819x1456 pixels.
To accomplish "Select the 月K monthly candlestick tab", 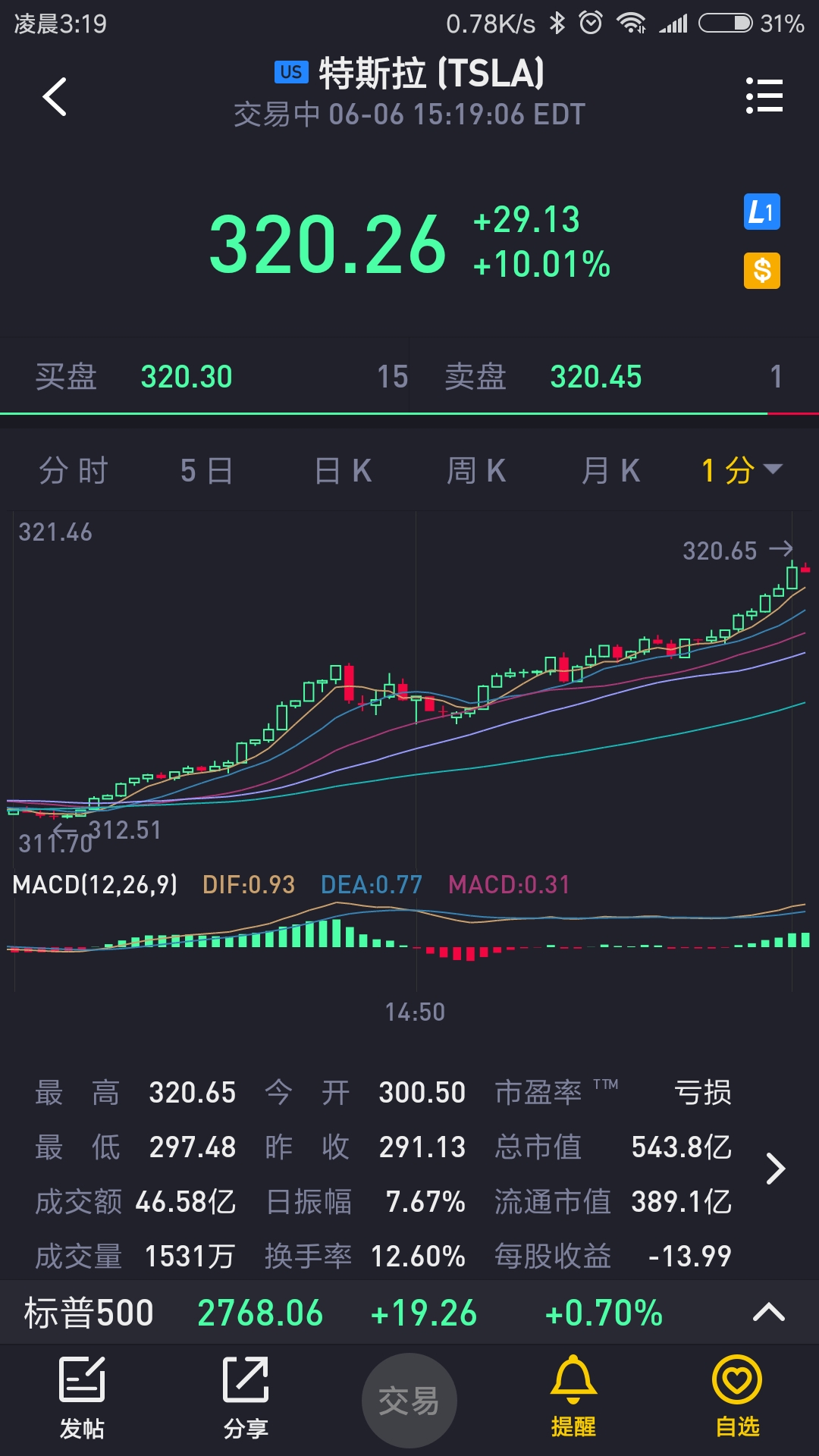I will coord(610,471).
